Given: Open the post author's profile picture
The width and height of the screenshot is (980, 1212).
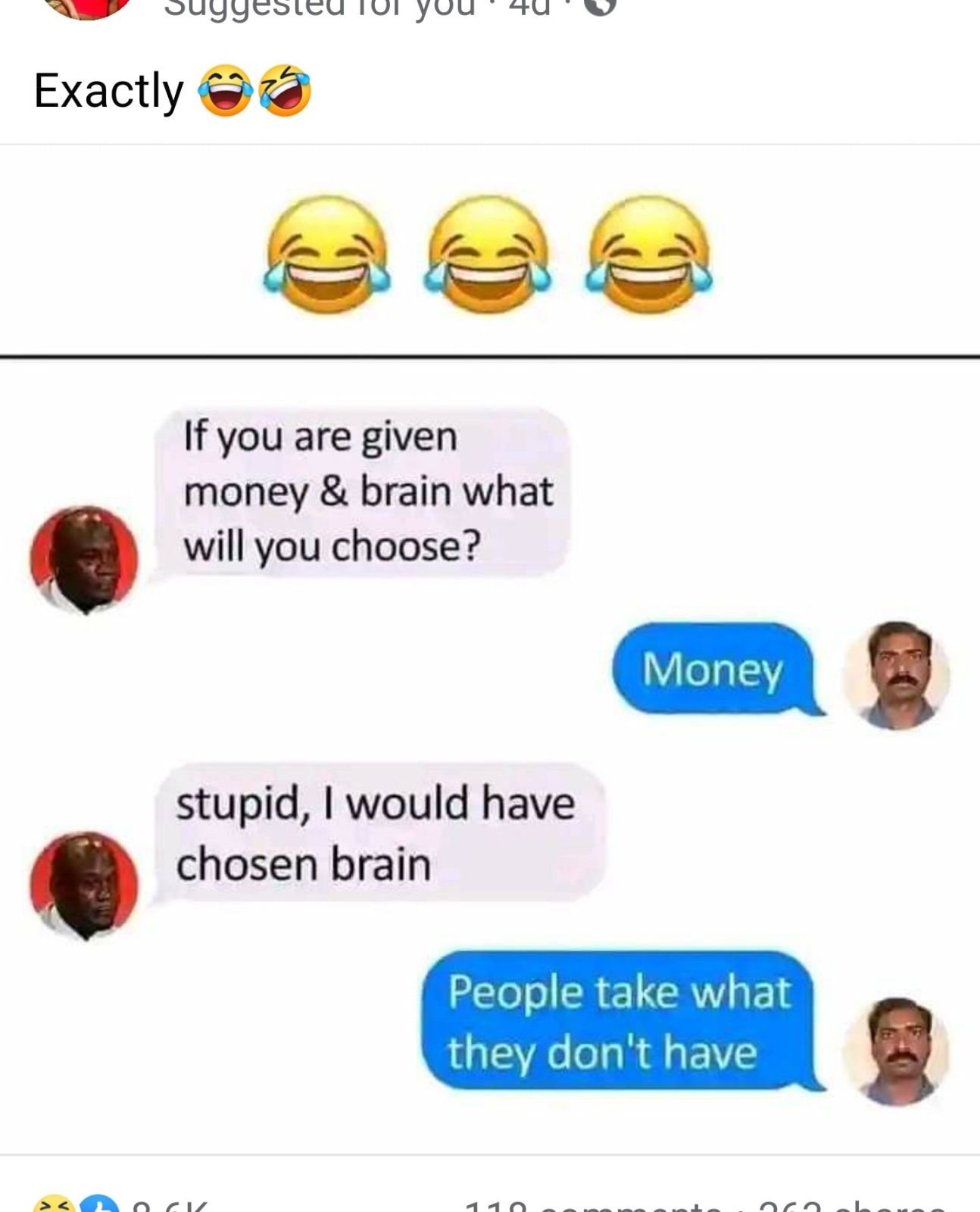Looking at the screenshot, I should 88,8.
